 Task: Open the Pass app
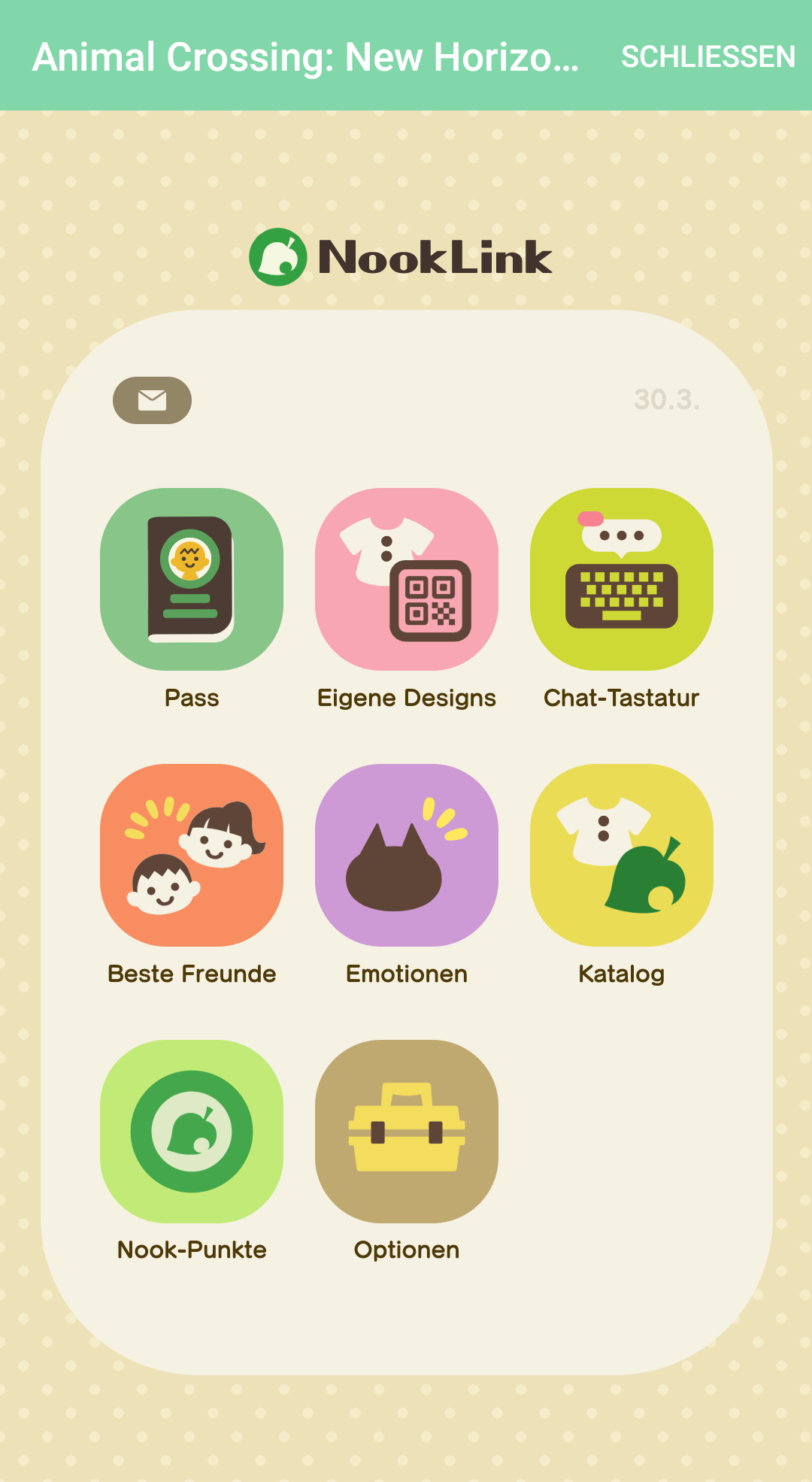[192, 579]
